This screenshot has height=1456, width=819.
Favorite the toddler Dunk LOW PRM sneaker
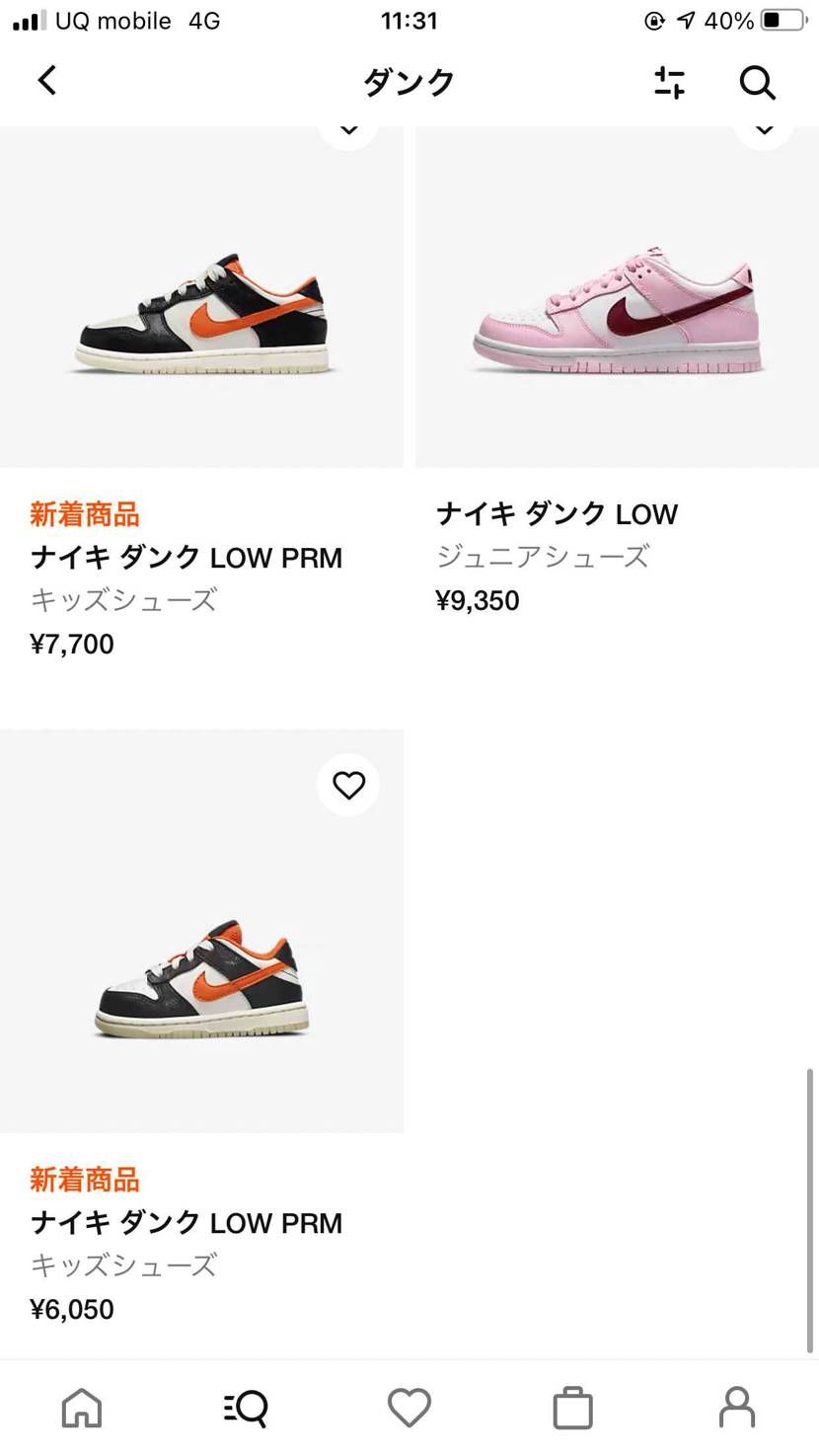pos(347,785)
